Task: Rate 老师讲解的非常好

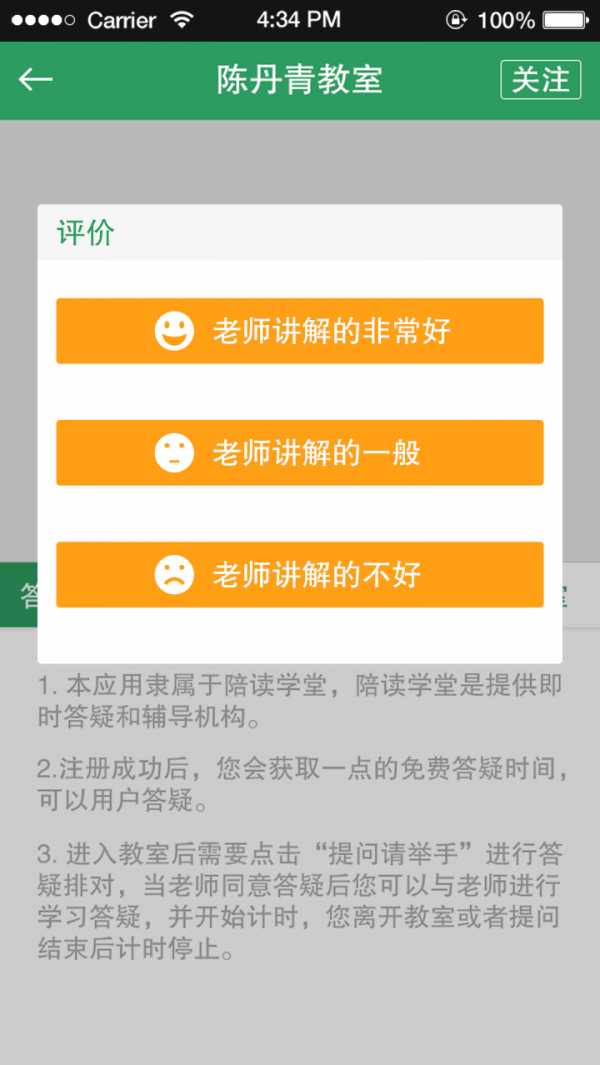Action: pyautogui.click(x=300, y=331)
